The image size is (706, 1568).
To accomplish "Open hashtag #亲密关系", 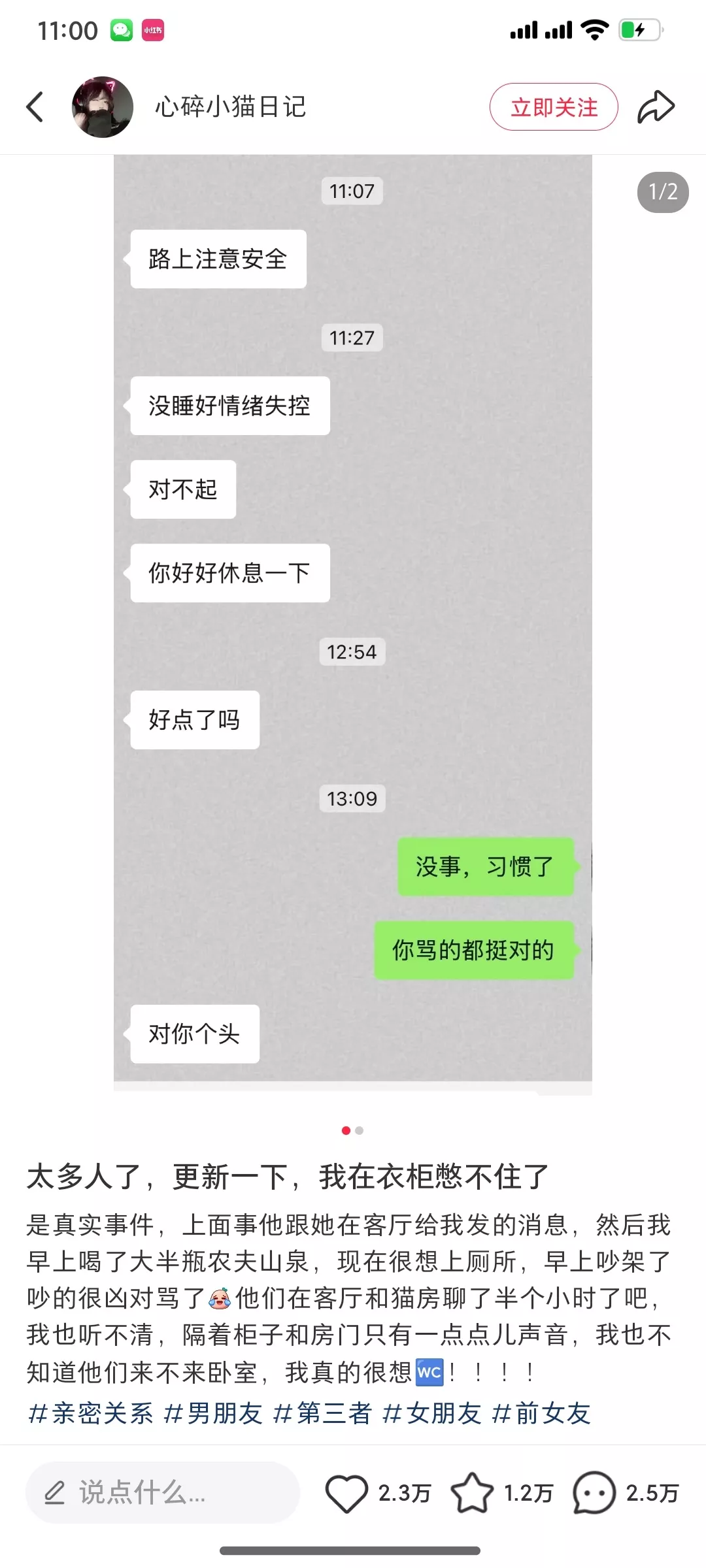I will click(x=91, y=1414).
